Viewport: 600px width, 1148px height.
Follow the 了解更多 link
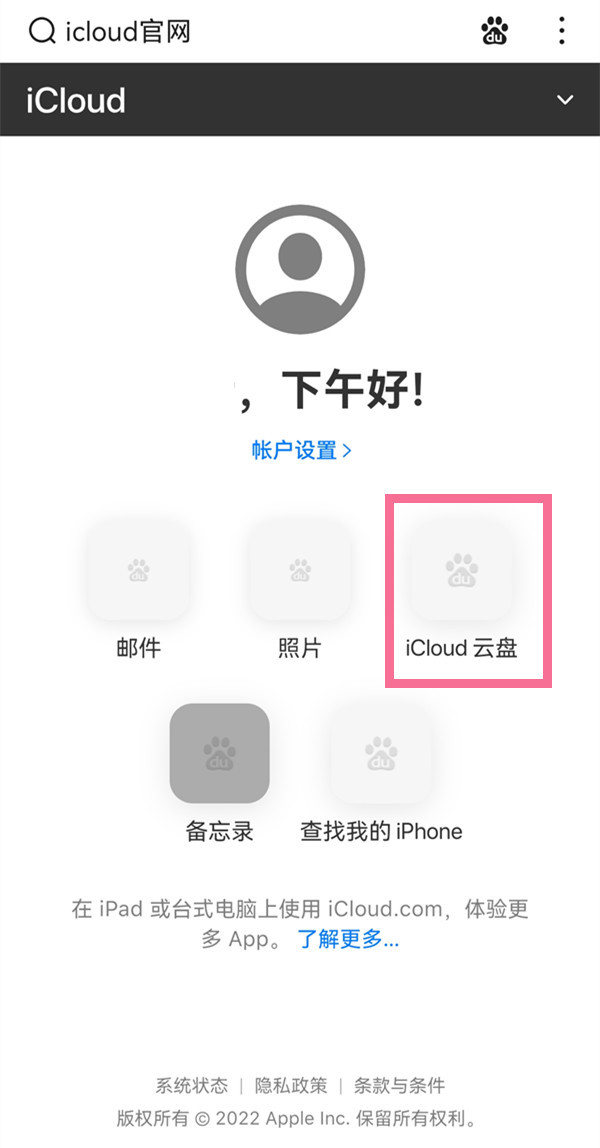[x=347, y=940]
